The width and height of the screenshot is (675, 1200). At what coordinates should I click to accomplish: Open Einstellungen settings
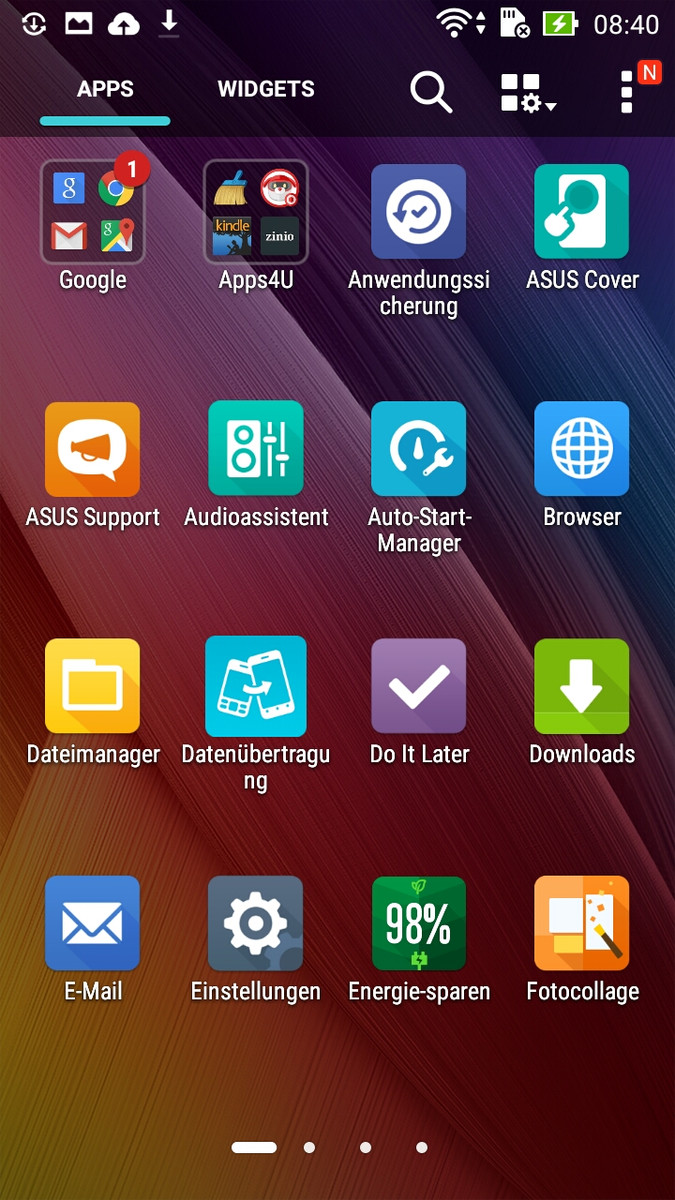(x=256, y=924)
